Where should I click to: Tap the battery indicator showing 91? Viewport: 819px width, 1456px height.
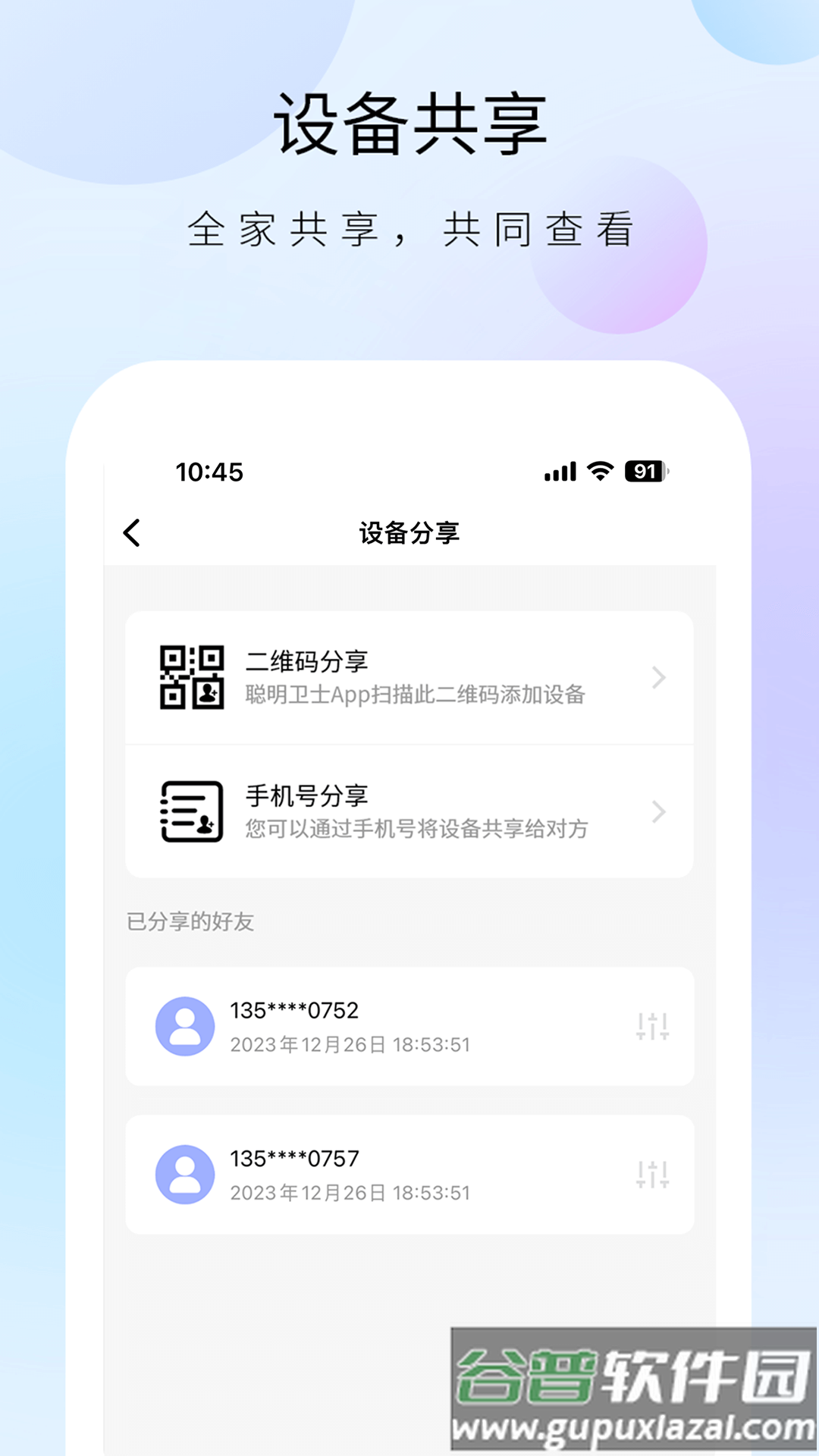(646, 472)
